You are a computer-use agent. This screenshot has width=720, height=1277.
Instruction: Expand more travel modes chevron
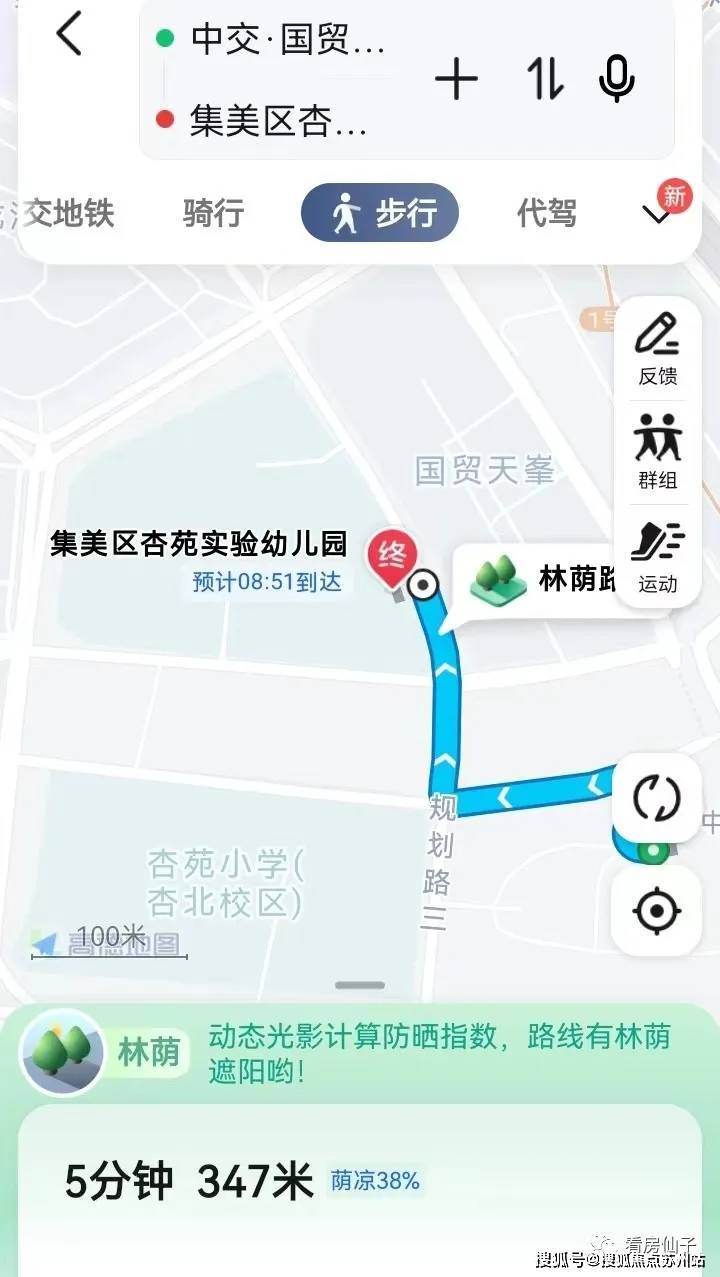pyautogui.click(x=657, y=214)
